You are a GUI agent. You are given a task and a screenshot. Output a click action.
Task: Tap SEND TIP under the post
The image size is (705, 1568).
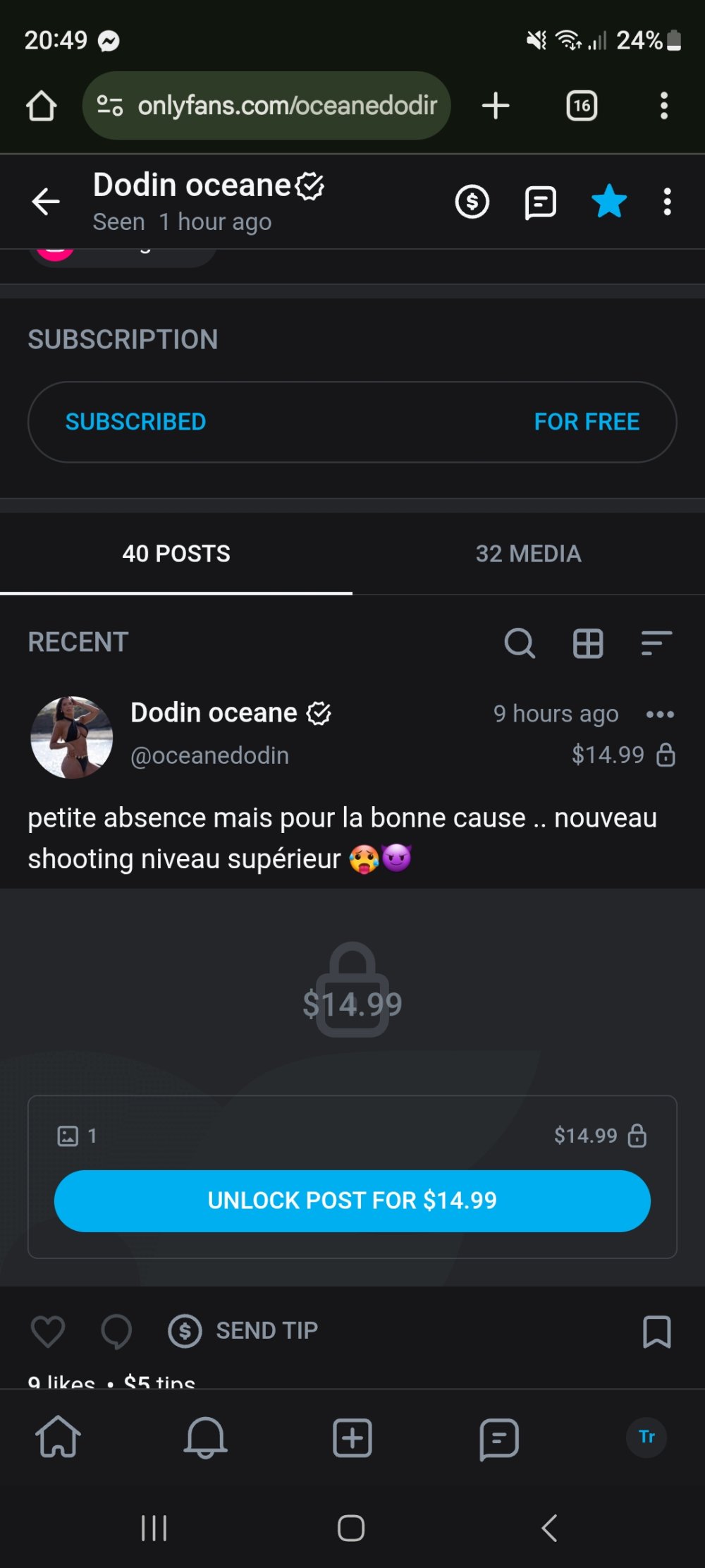pos(243,1330)
